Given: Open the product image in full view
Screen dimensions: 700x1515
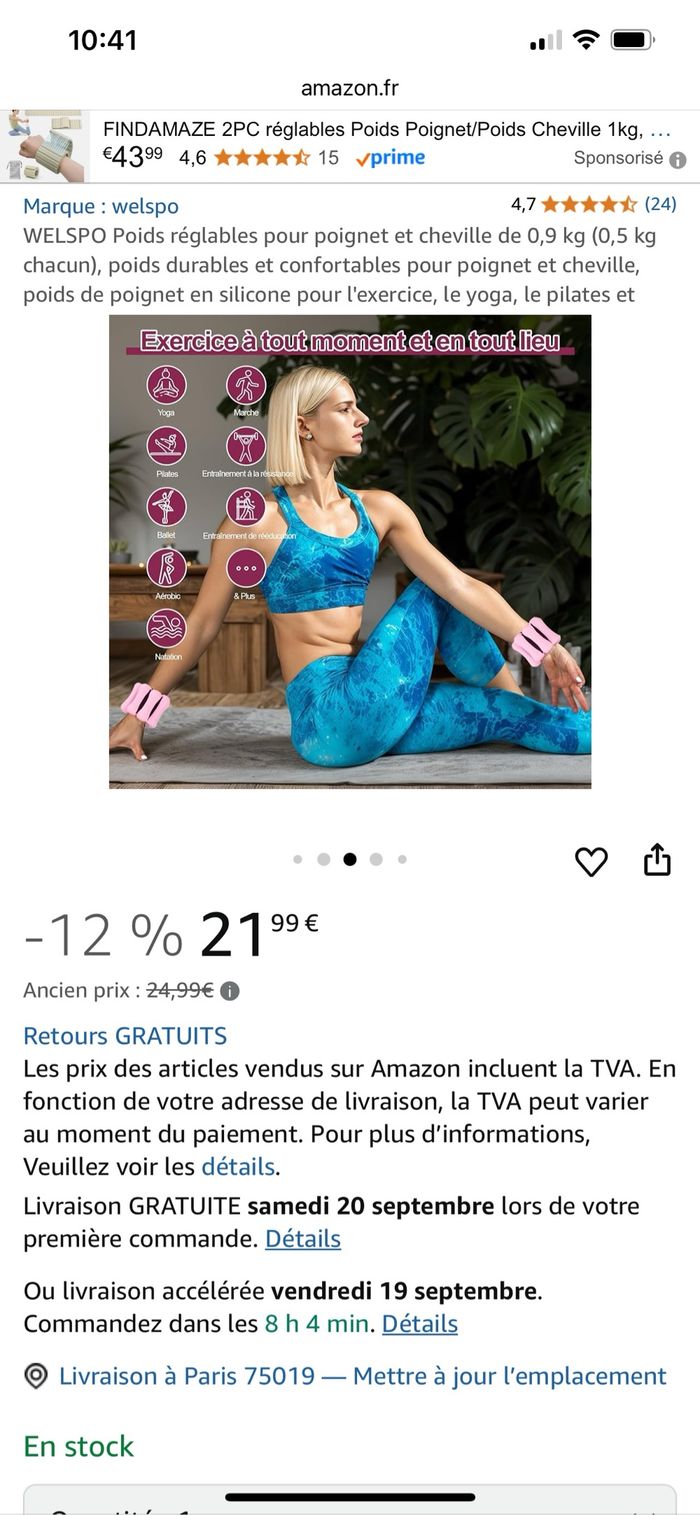Looking at the screenshot, I should (x=350, y=551).
